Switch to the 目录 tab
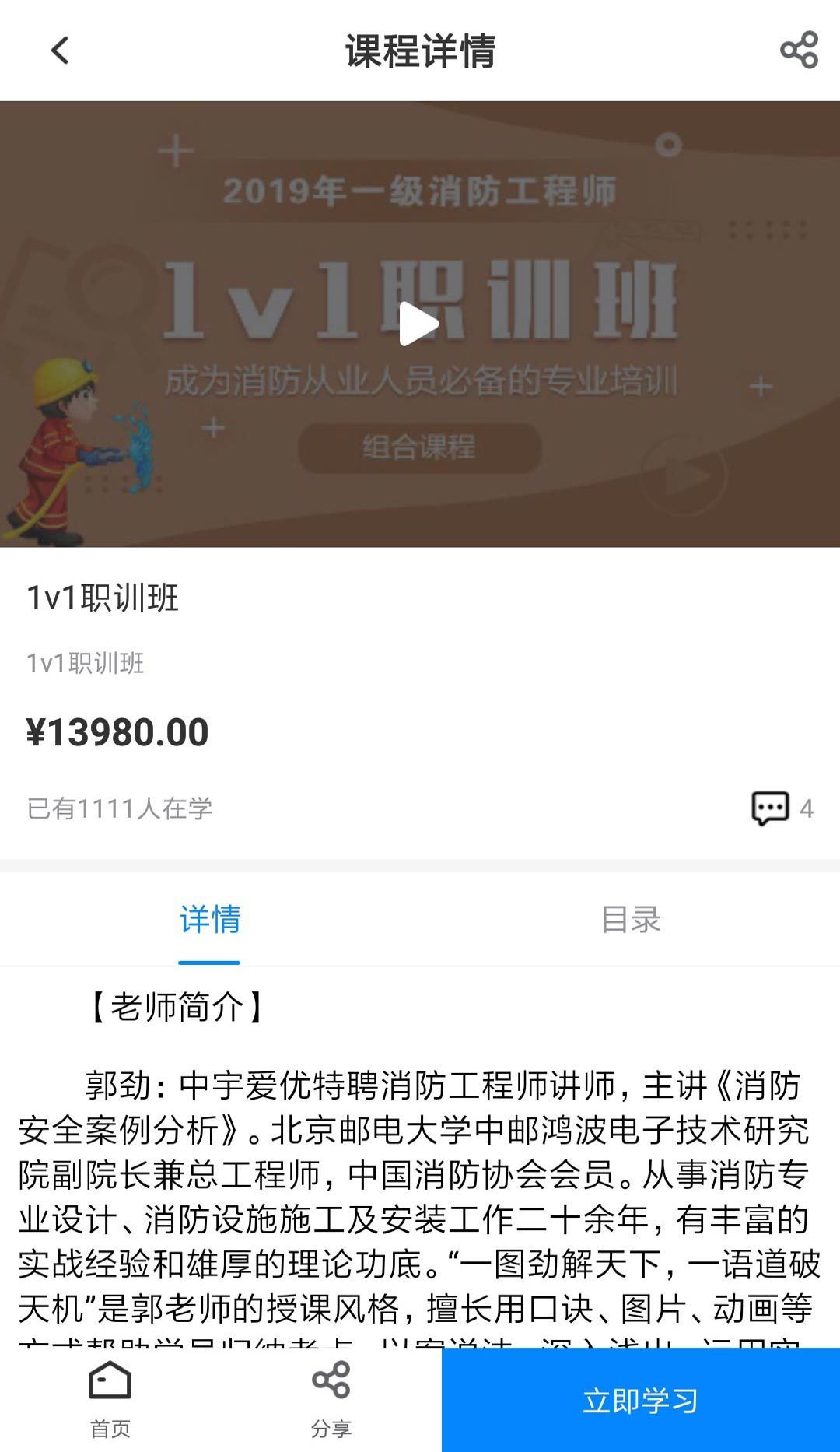 click(x=630, y=919)
